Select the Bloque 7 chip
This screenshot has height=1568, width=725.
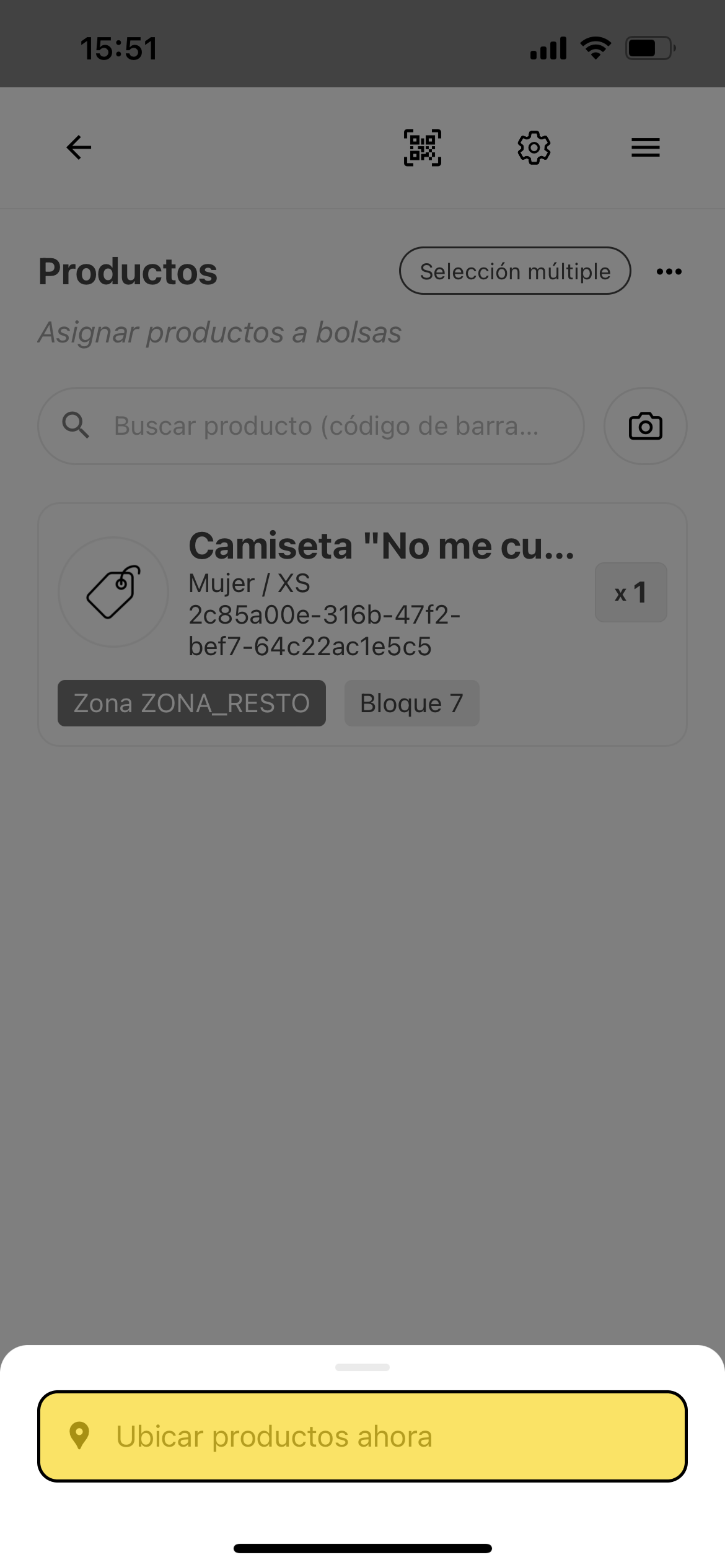pyautogui.click(x=411, y=703)
